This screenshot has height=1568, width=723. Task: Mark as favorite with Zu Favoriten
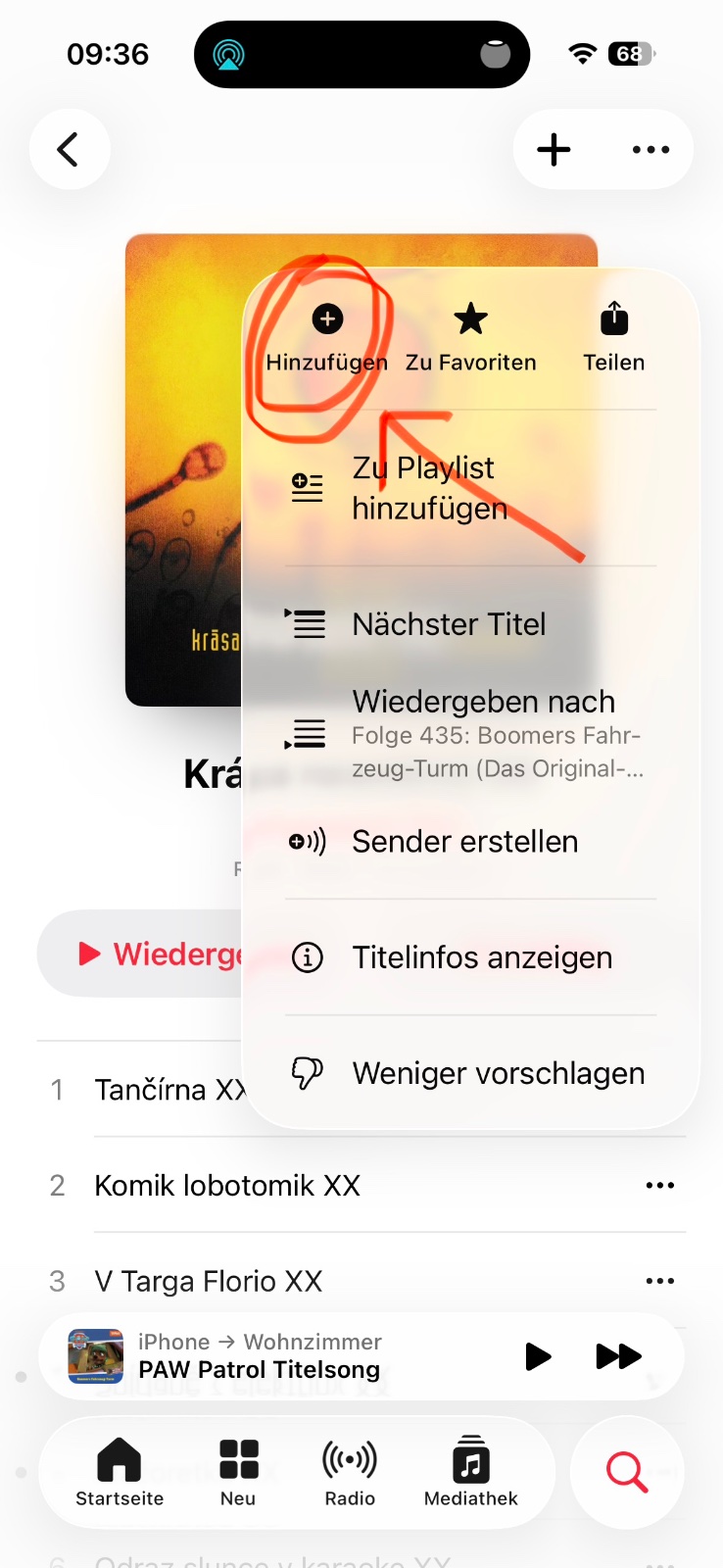[471, 337]
